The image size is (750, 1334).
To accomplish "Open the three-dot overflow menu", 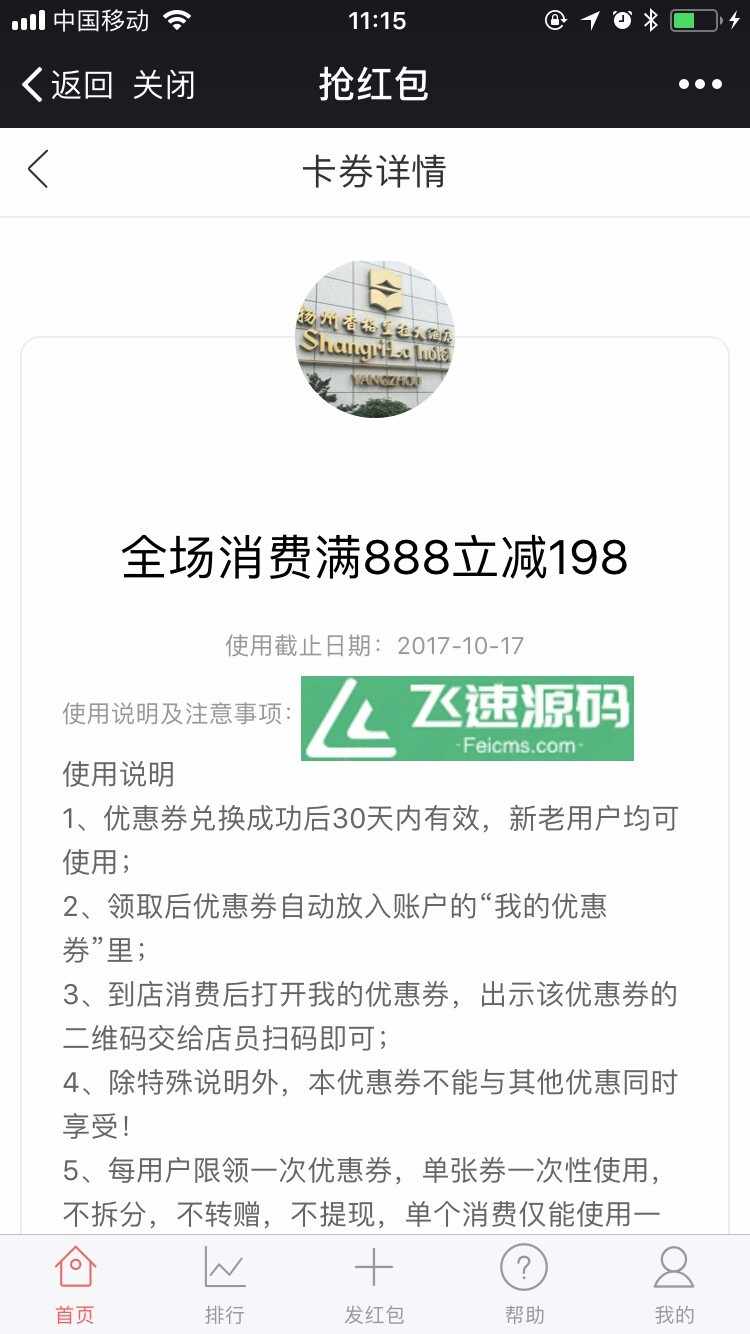I will [699, 85].
